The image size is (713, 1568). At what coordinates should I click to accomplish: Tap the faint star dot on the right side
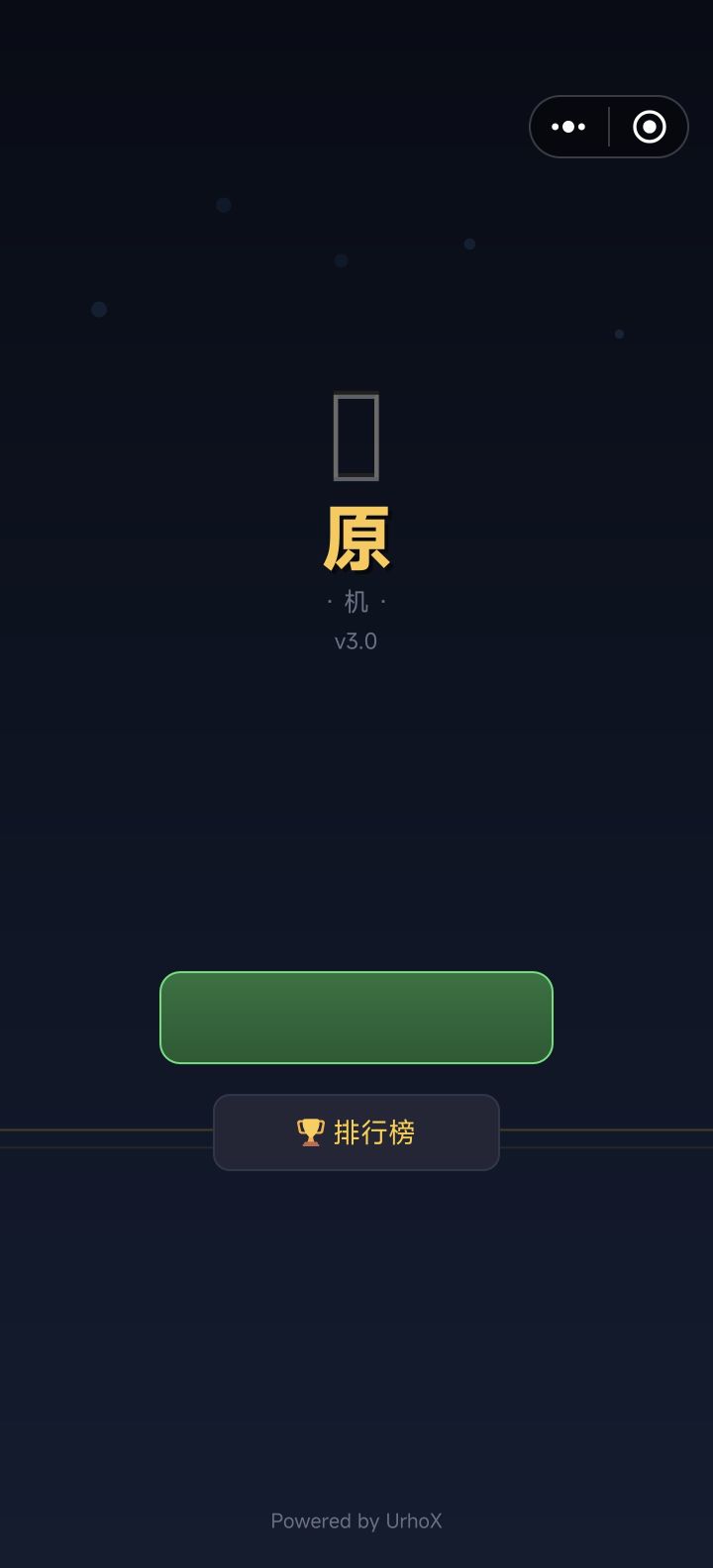click(x=618, y=334)
